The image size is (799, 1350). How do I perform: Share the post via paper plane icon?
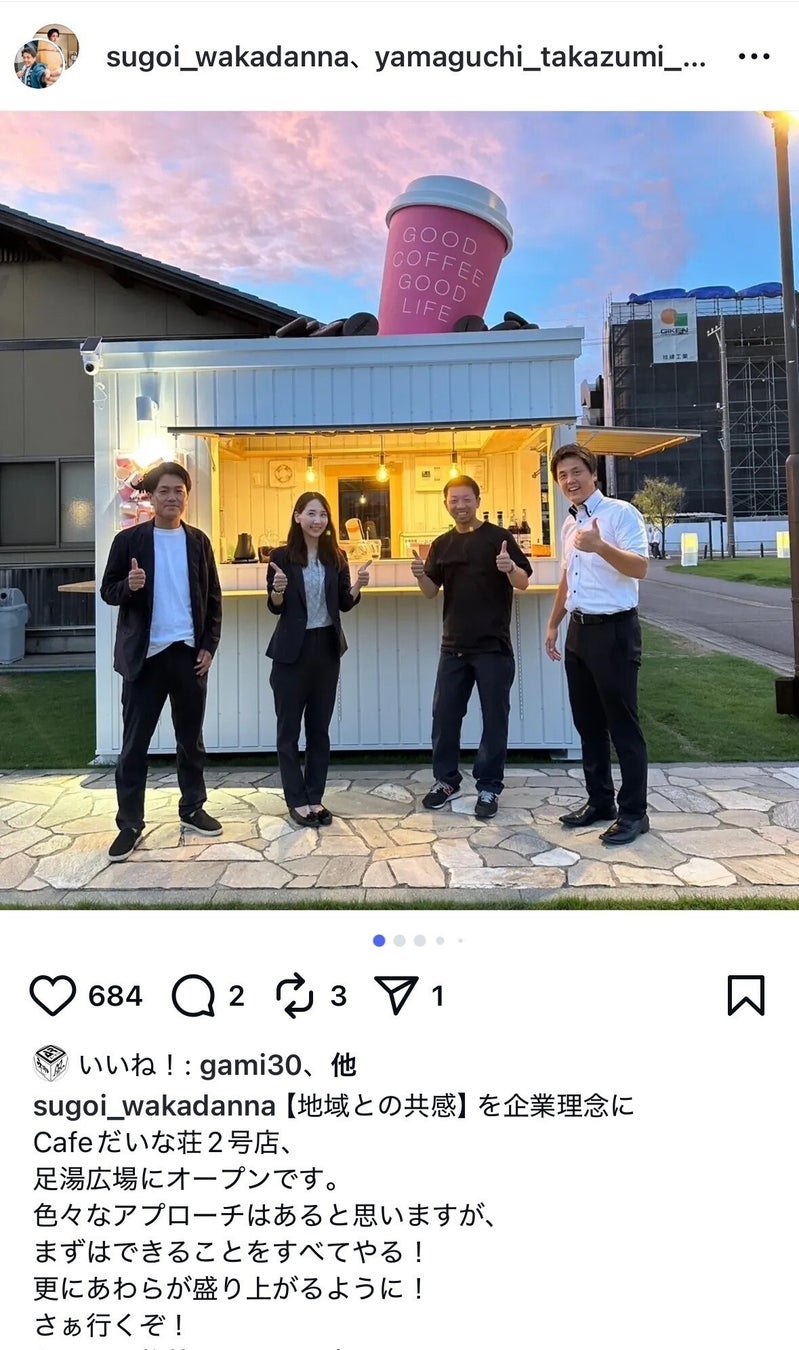click(x=396, y=996)
